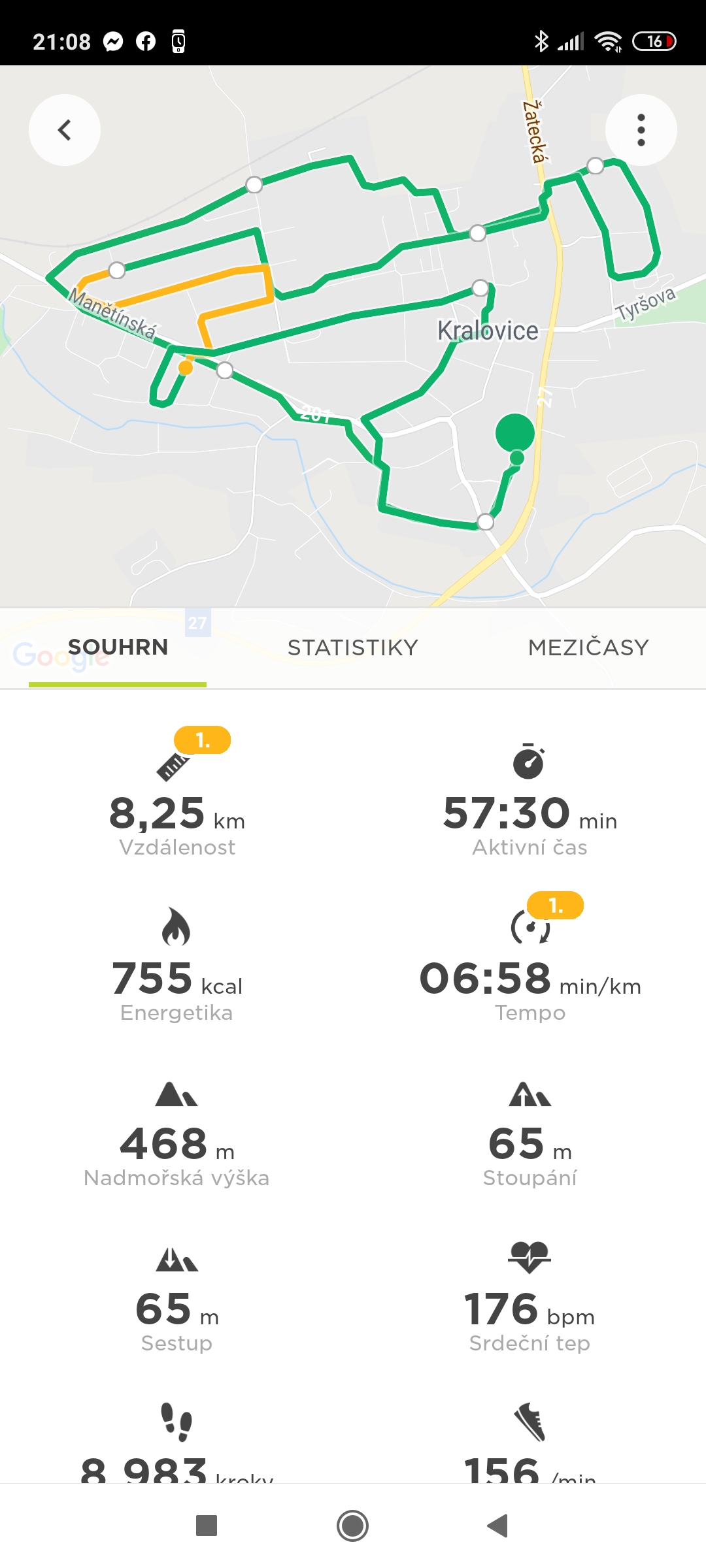Viewport: 706px width, 1568px height.
Task: Switch to the Statistiky tab
Action: pyautogui.click(x=353, y=647)
